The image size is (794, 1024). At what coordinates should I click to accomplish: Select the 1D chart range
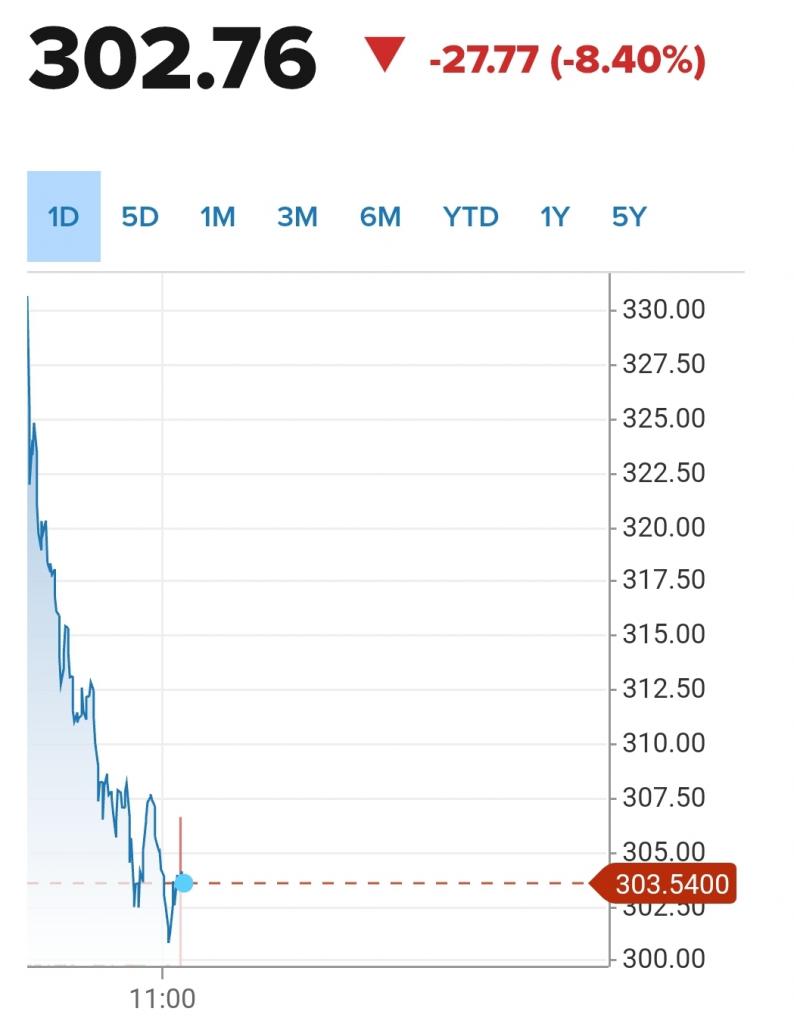point(63,216)
